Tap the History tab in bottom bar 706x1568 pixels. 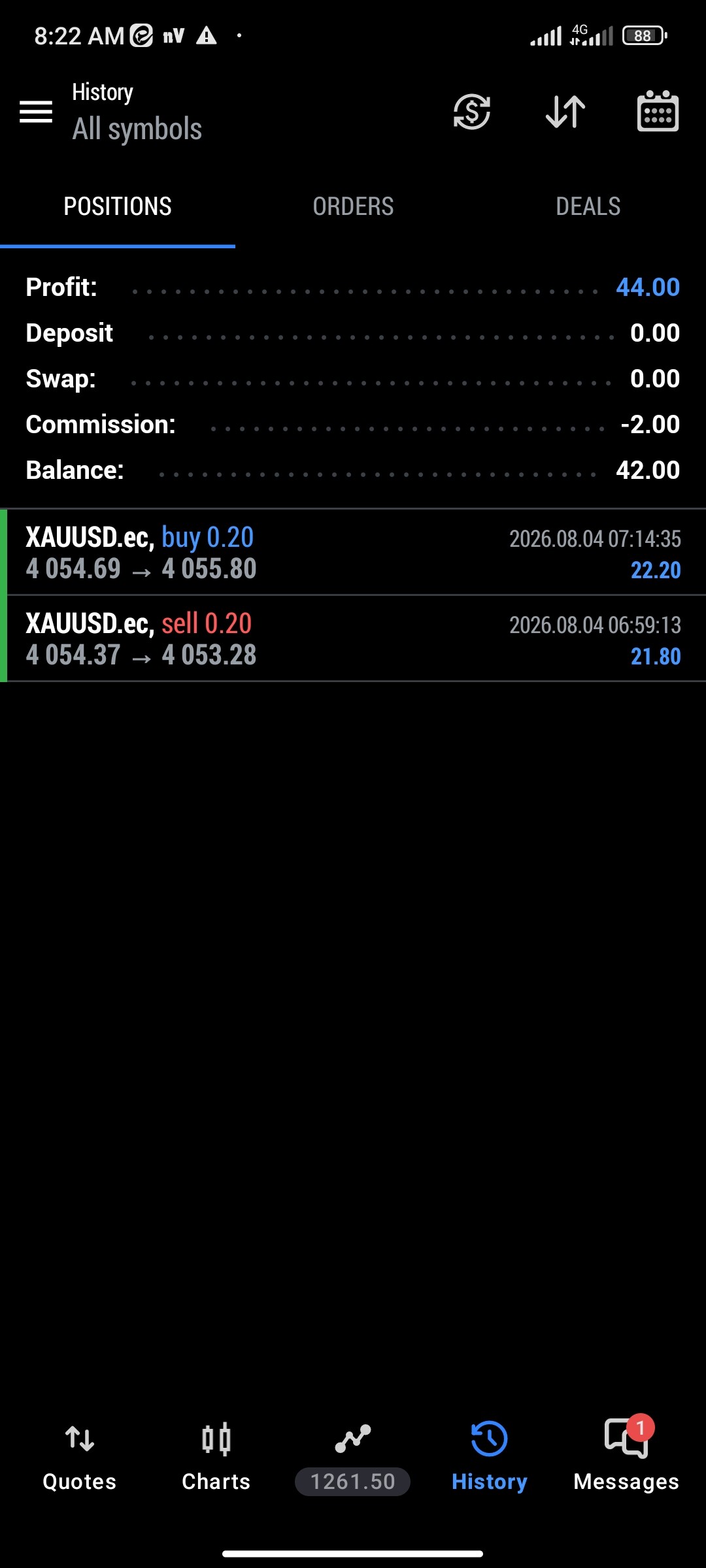(x=490, y=1456)
